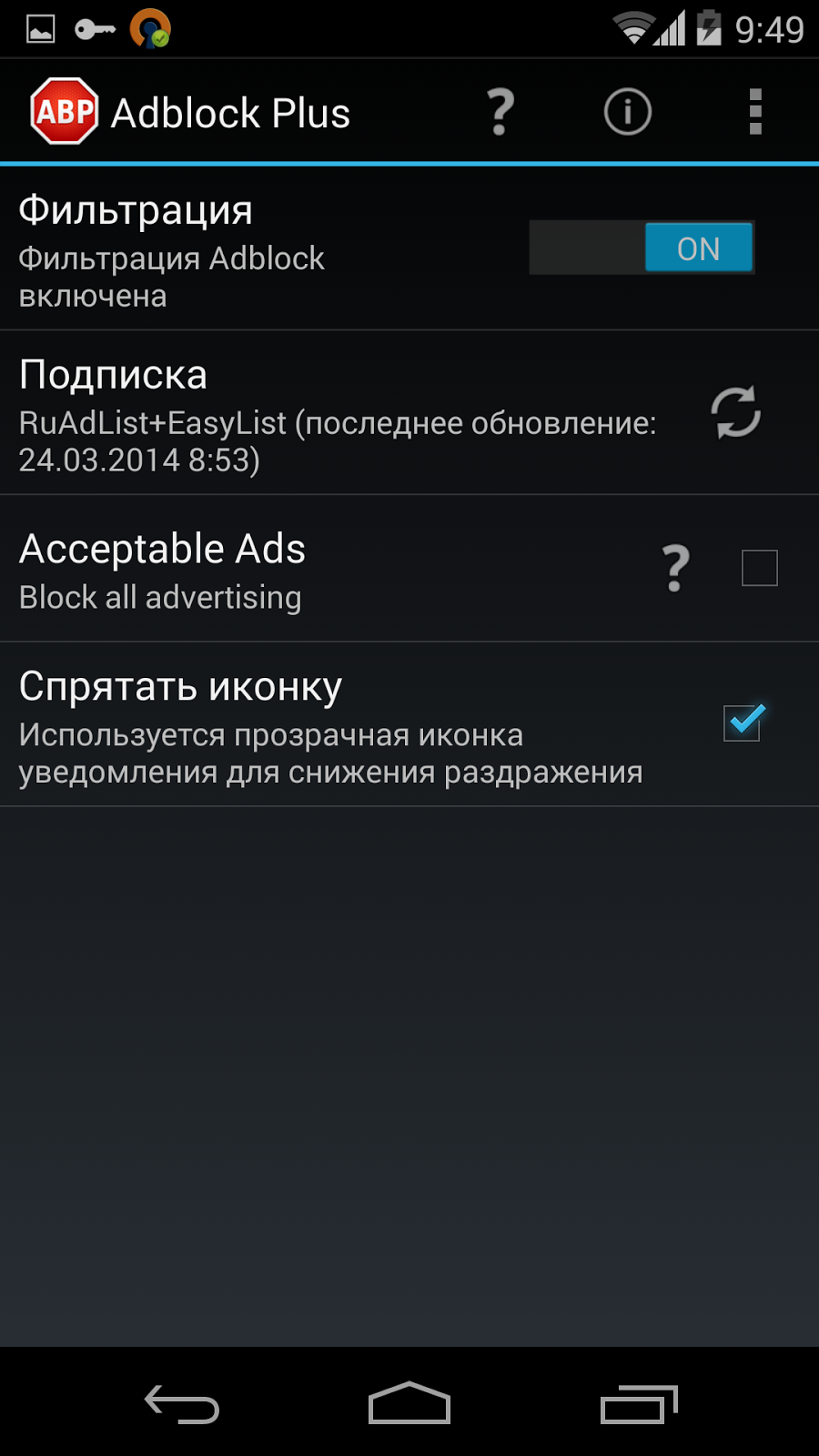Check the Acceptable Ads checkbox
This screenshot has height=1456, width=819.
coord(759,568)
